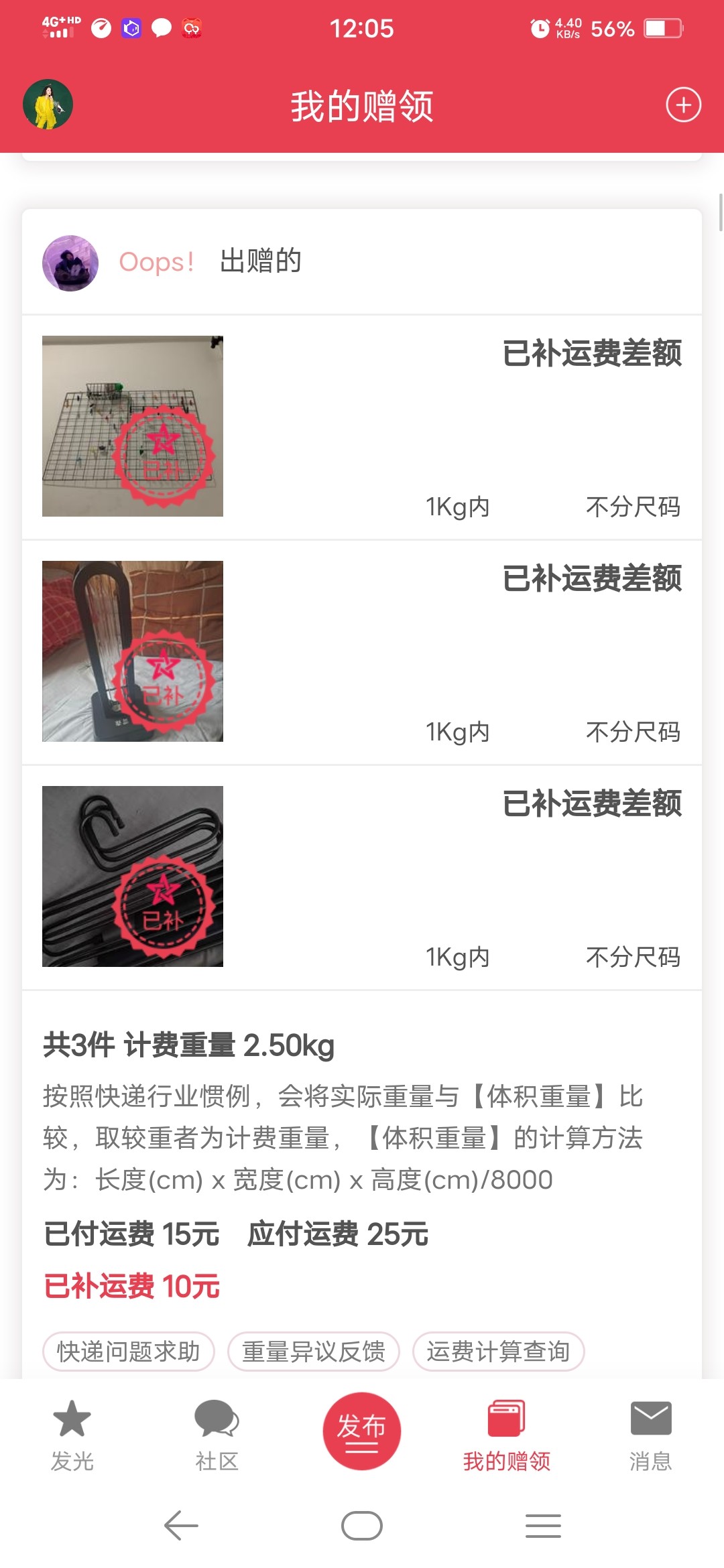Tap the red 发布 publish button
724x1568 pixels.
pyautogui.click(x=362, y=1431)
